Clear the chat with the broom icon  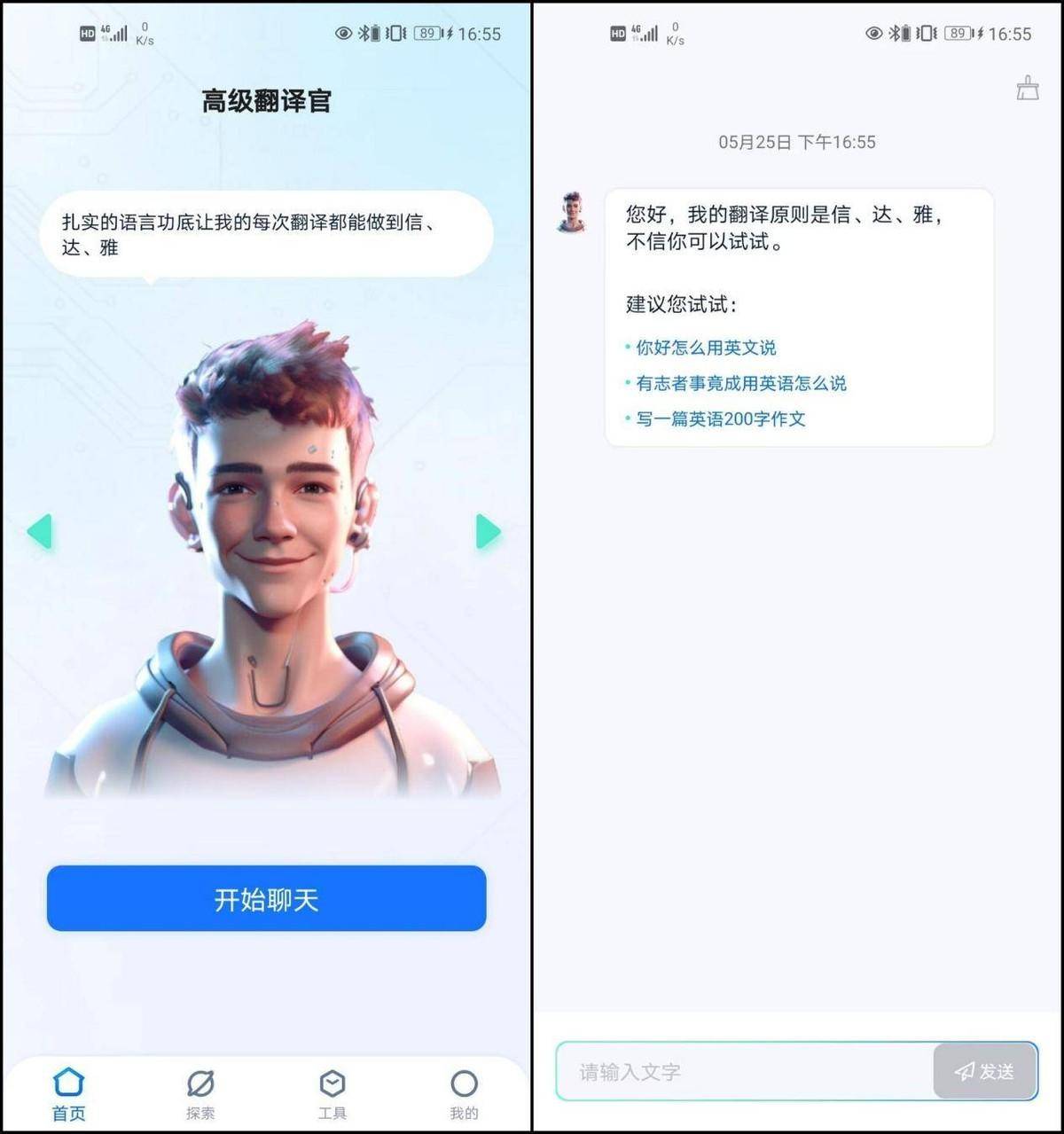point(1027,88)
